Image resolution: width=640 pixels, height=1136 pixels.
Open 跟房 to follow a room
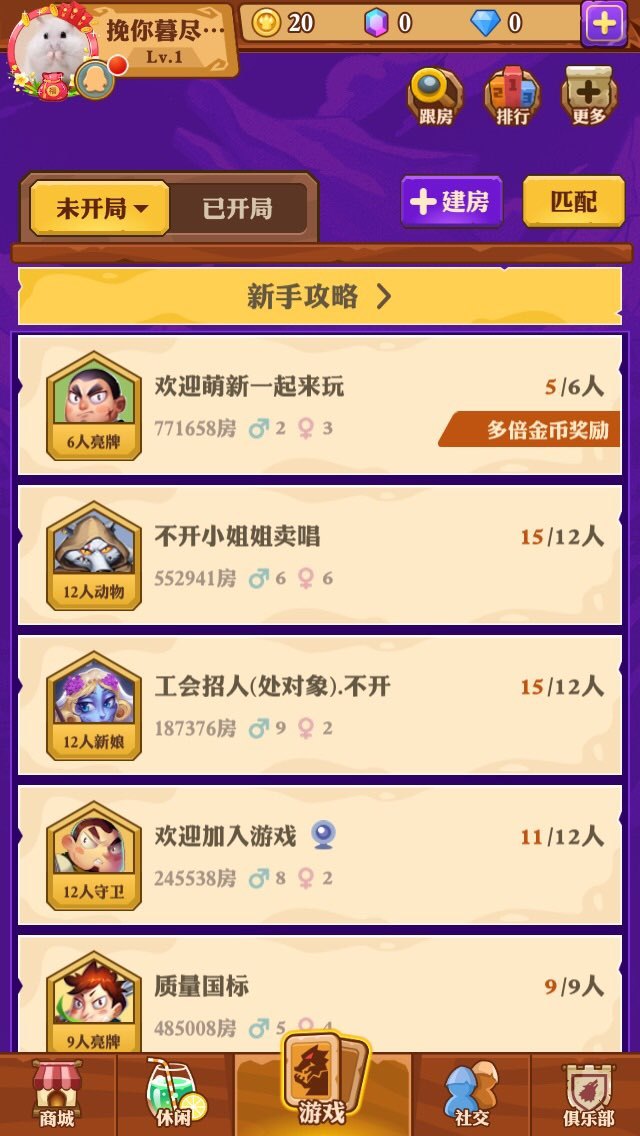point(436,97)
